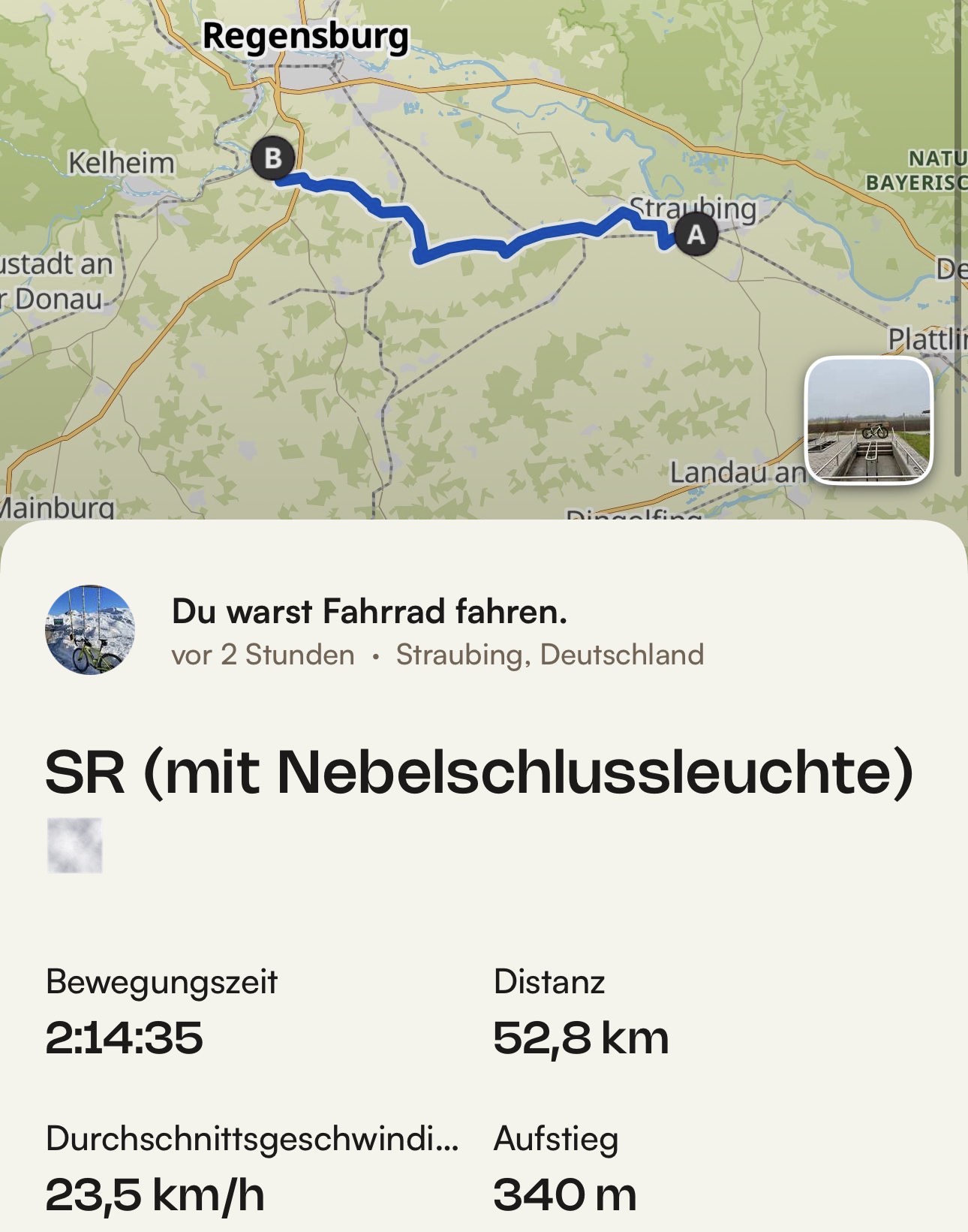
Task: Tap end marker B near Regensburg
Action: tap(272, 158)
